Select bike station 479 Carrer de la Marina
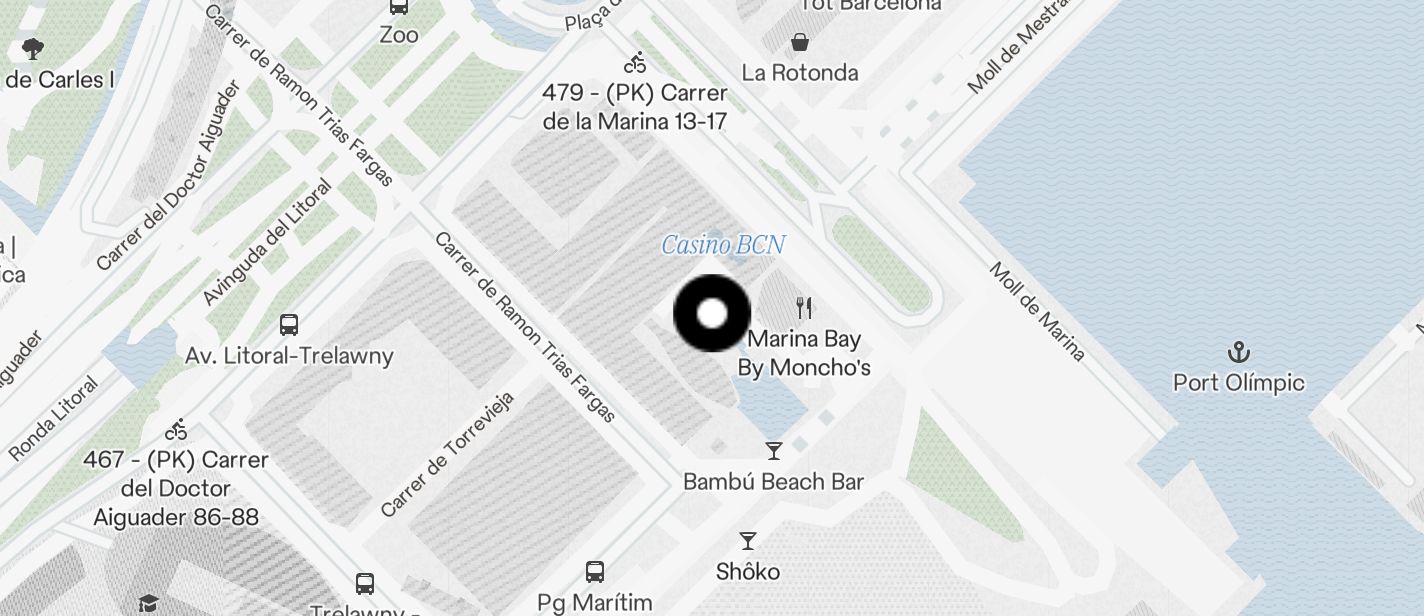 (x=635, y=64)
